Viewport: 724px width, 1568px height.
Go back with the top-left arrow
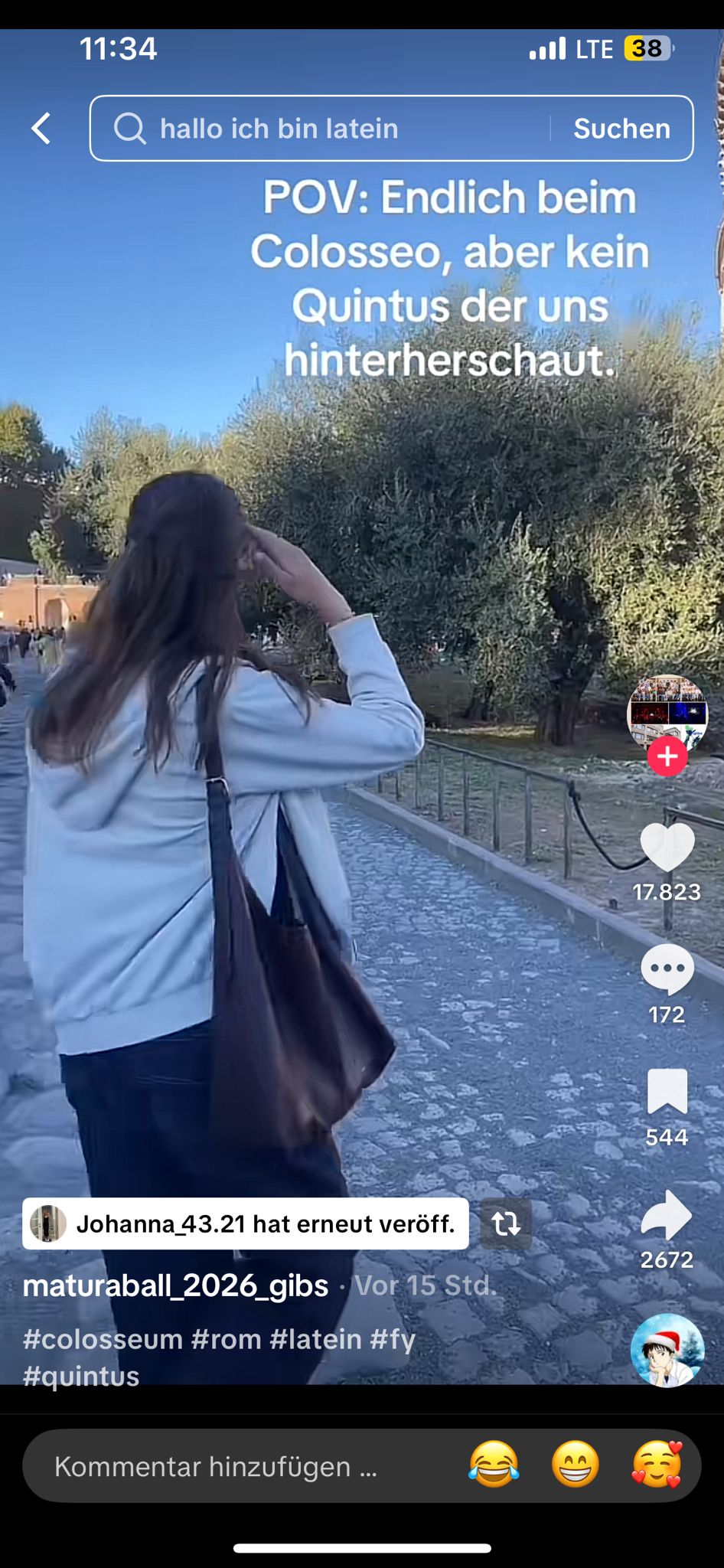tap(41, 129)
